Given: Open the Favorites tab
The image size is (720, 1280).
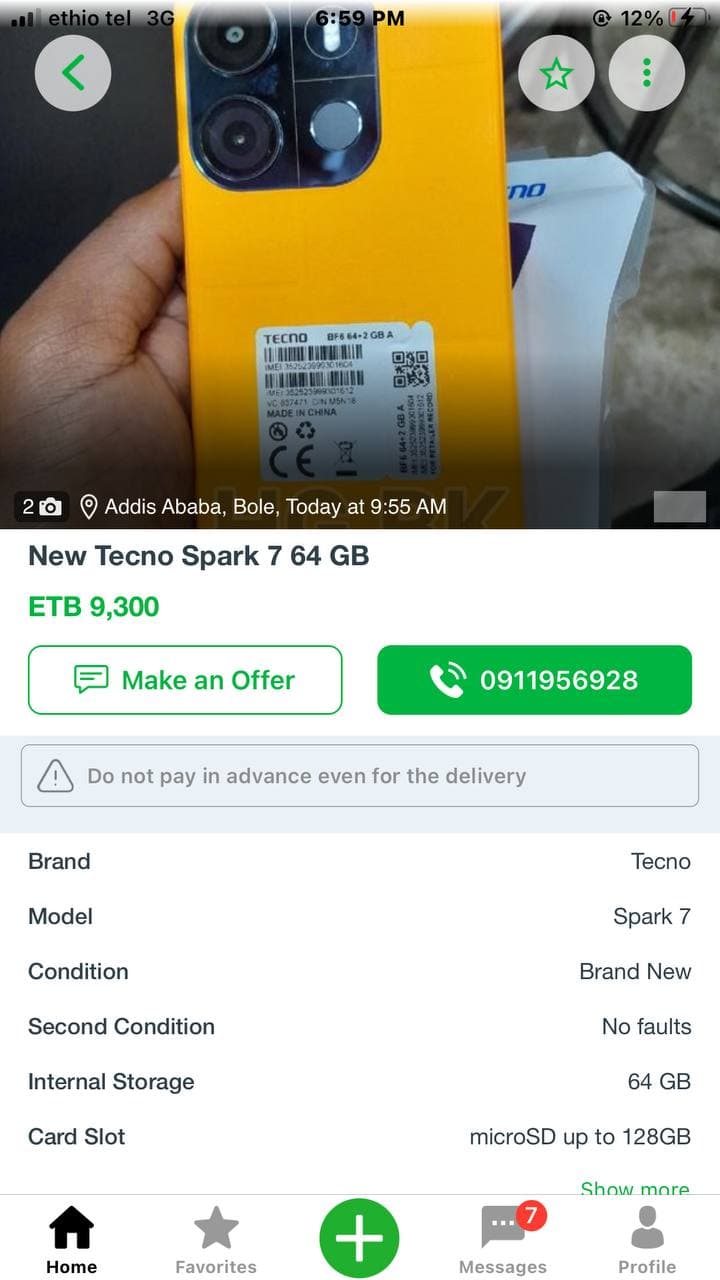Looking at the screenshot, I should (216, 1241).
